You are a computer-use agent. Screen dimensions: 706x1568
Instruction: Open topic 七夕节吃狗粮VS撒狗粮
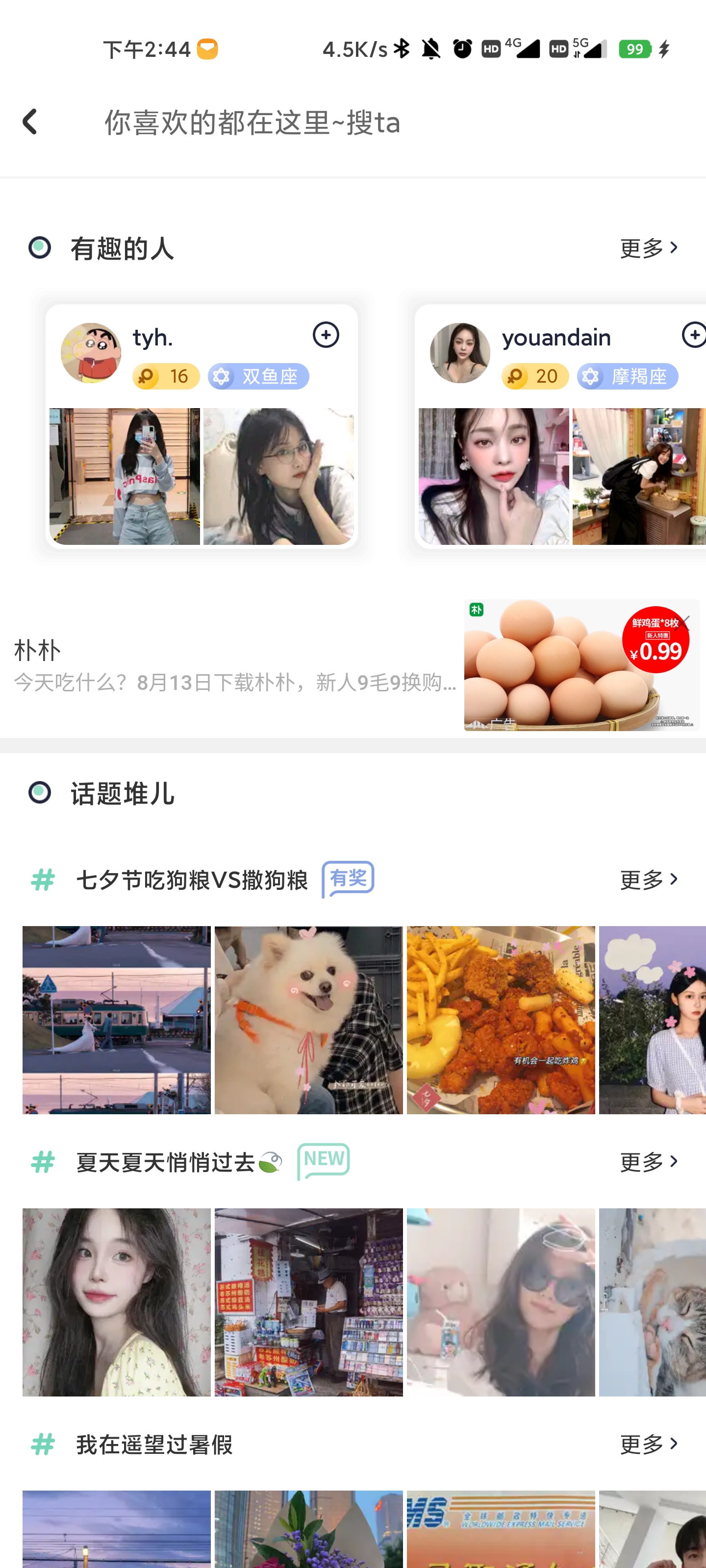point(192,880)
